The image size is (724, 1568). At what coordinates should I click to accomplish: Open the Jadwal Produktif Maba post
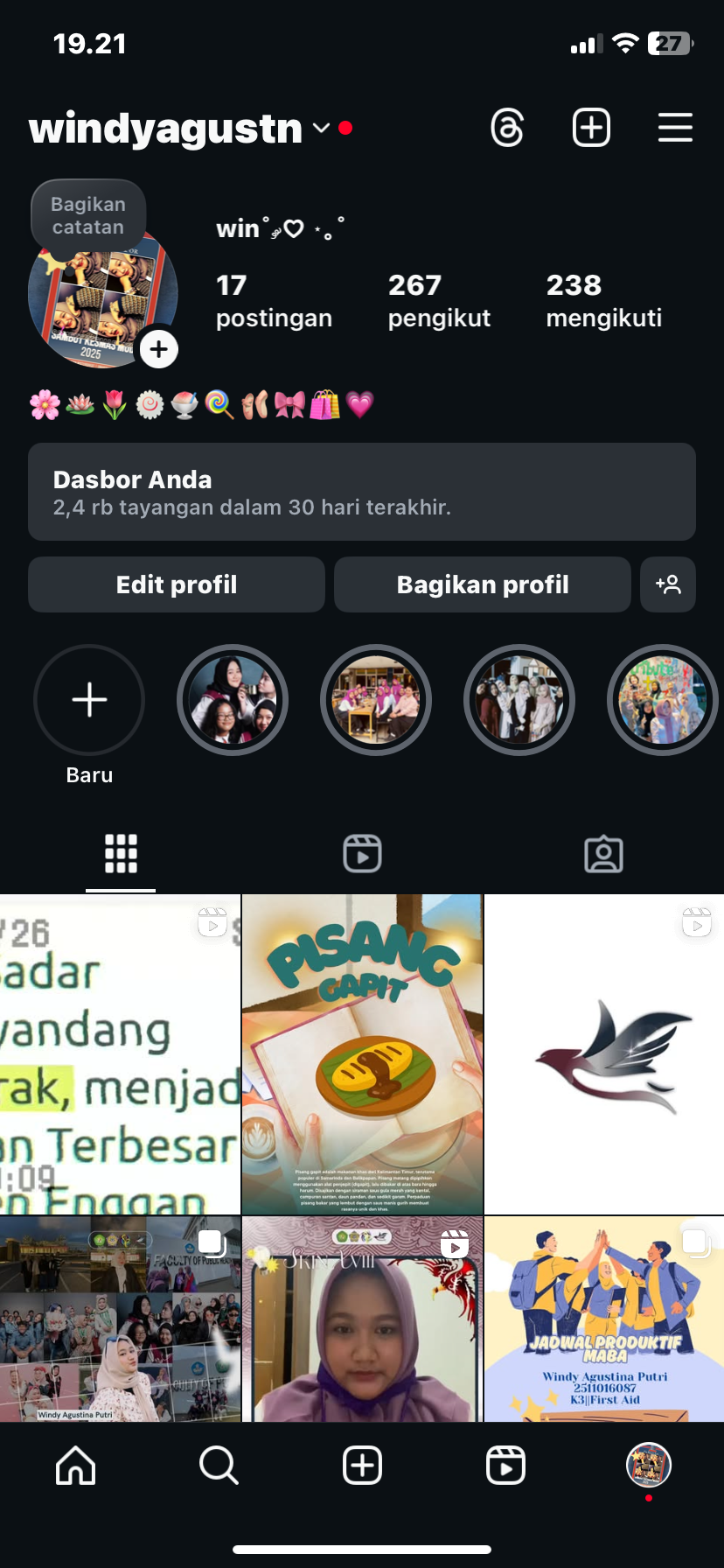[604, 1319]
